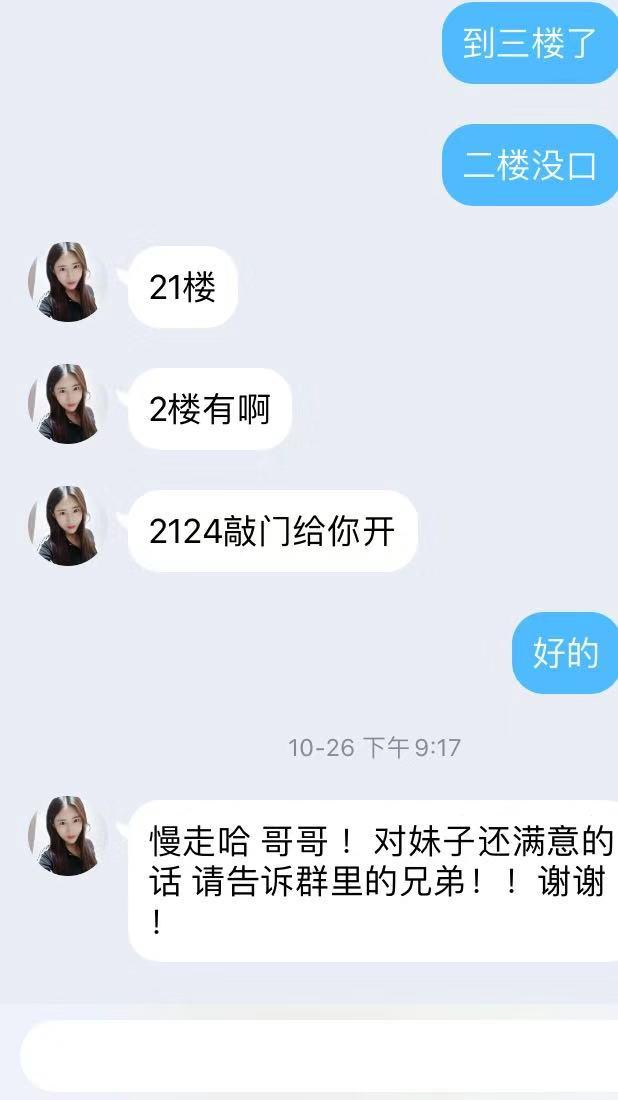
Task: Tap the message input field
Action: tap(320, 1056)
